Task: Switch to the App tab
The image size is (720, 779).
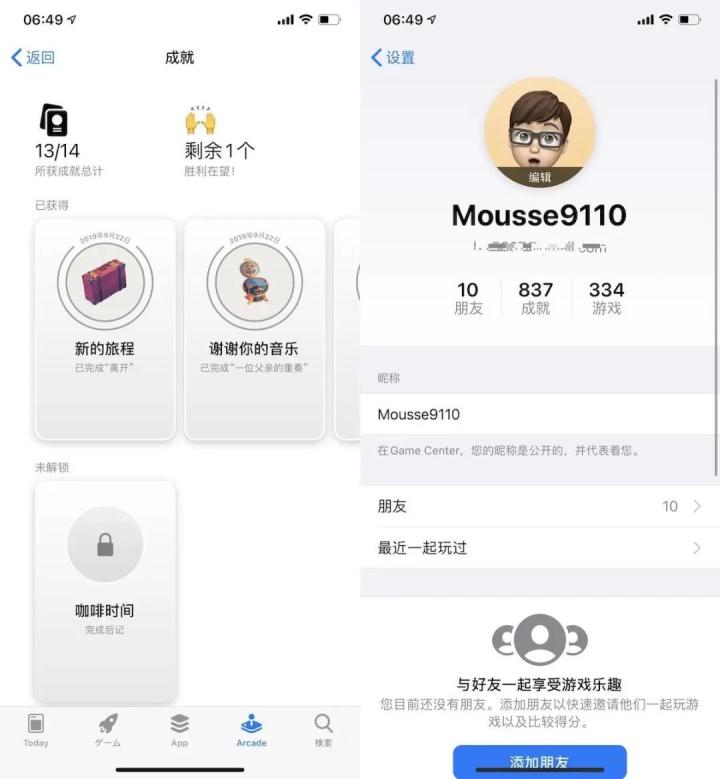Action: click(x=179, y=730)
